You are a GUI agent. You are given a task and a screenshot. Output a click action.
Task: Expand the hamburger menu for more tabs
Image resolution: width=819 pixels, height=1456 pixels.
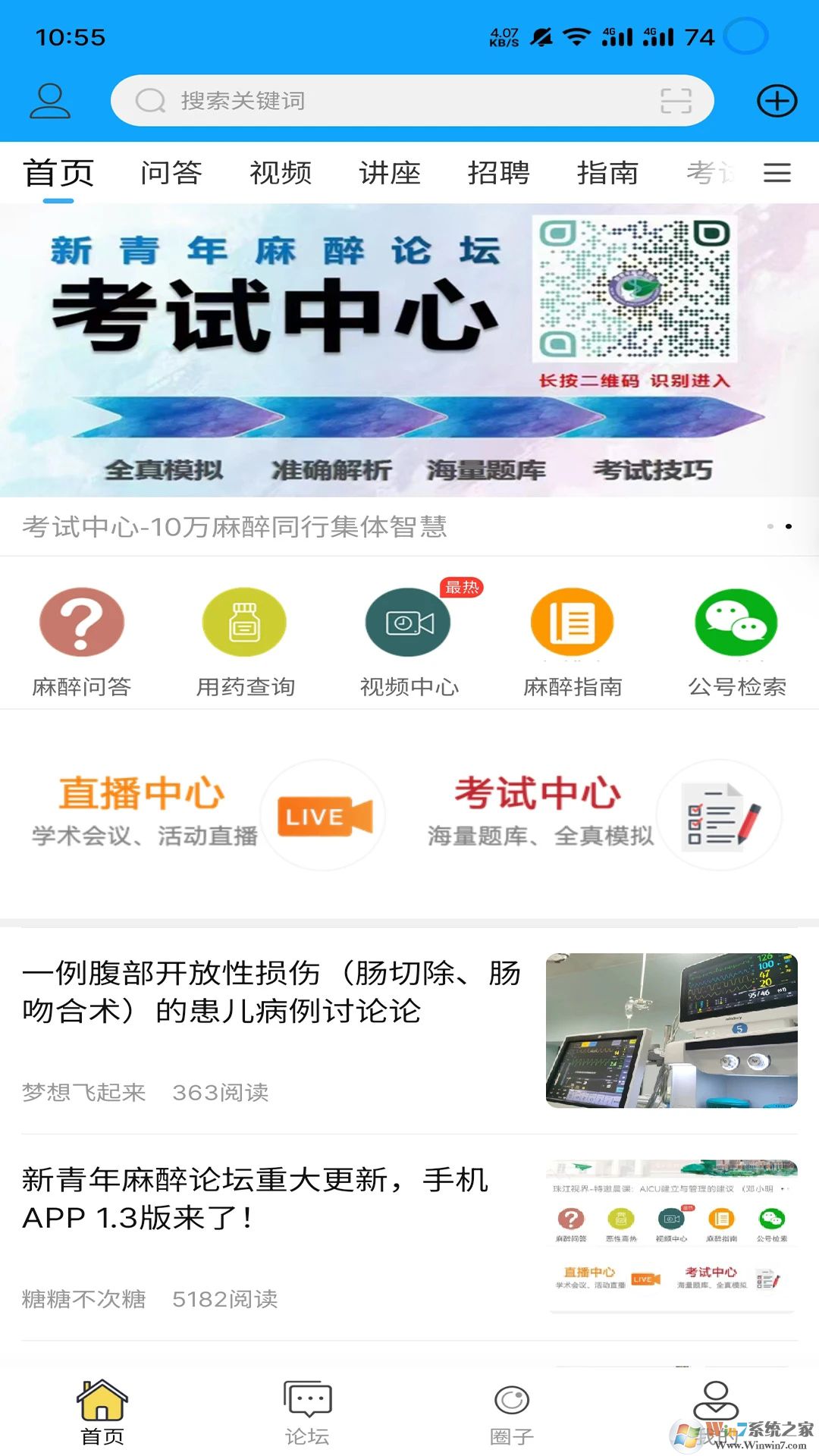tap(777, 174)
